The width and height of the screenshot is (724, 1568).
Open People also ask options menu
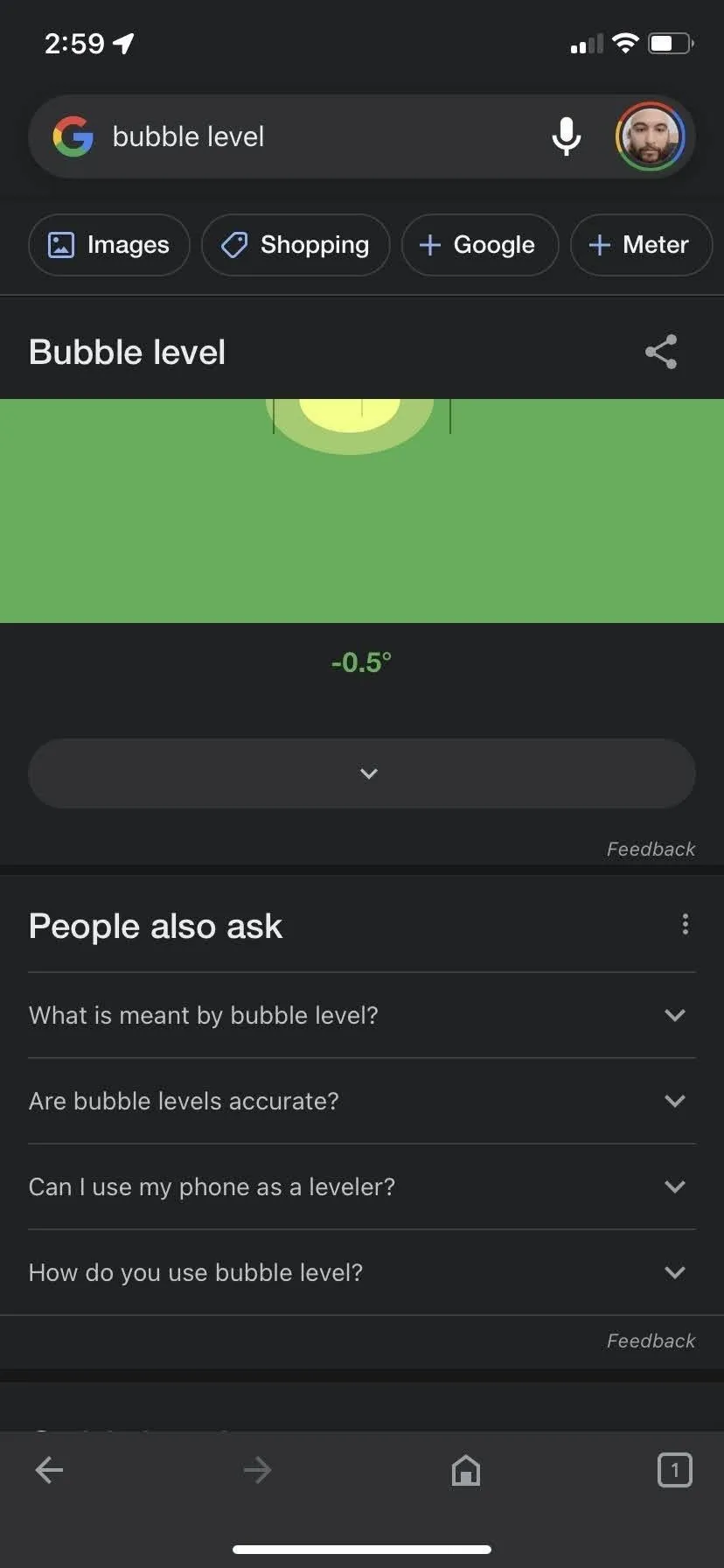[685, 924]
